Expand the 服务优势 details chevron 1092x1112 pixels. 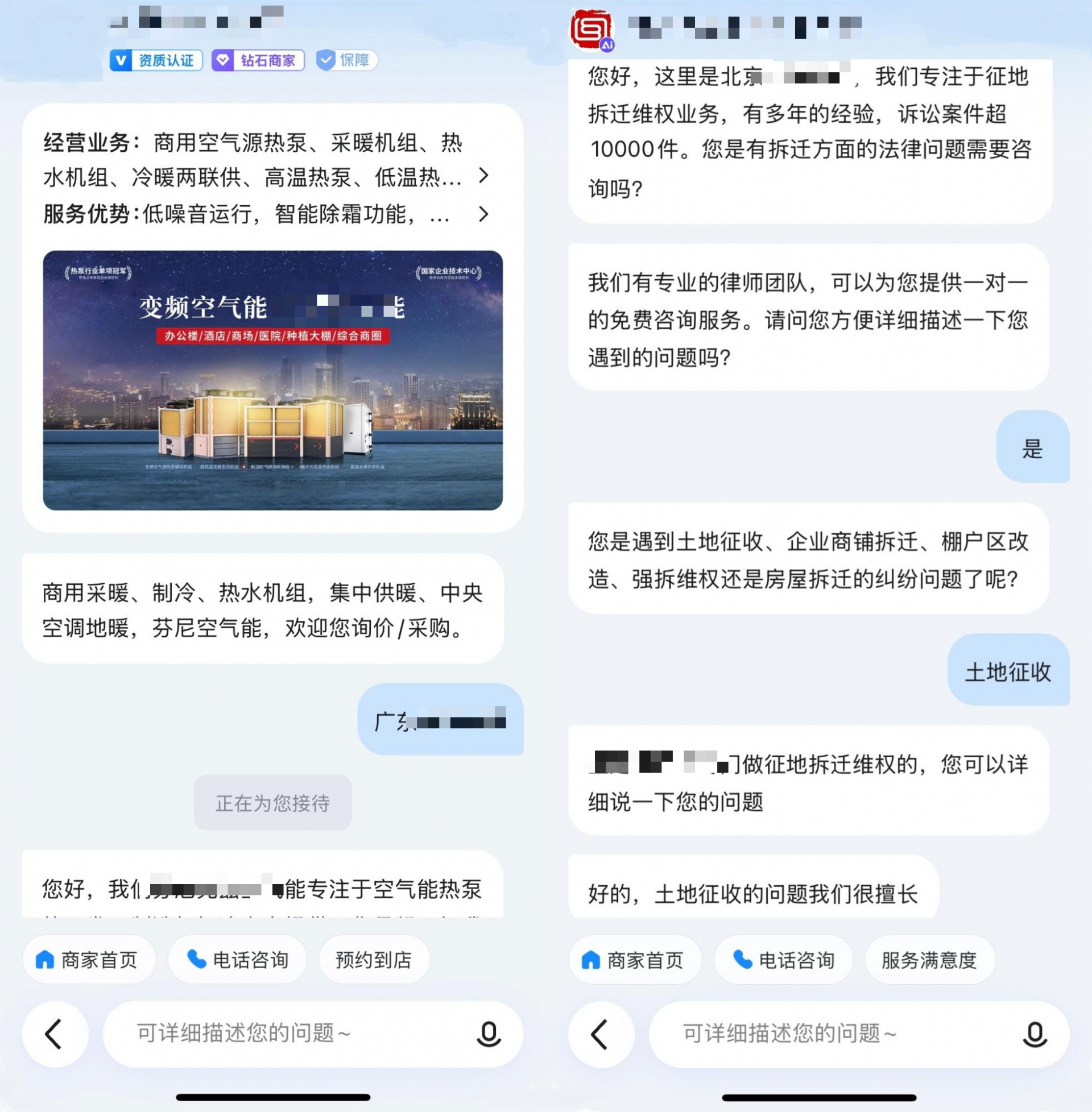483,214
